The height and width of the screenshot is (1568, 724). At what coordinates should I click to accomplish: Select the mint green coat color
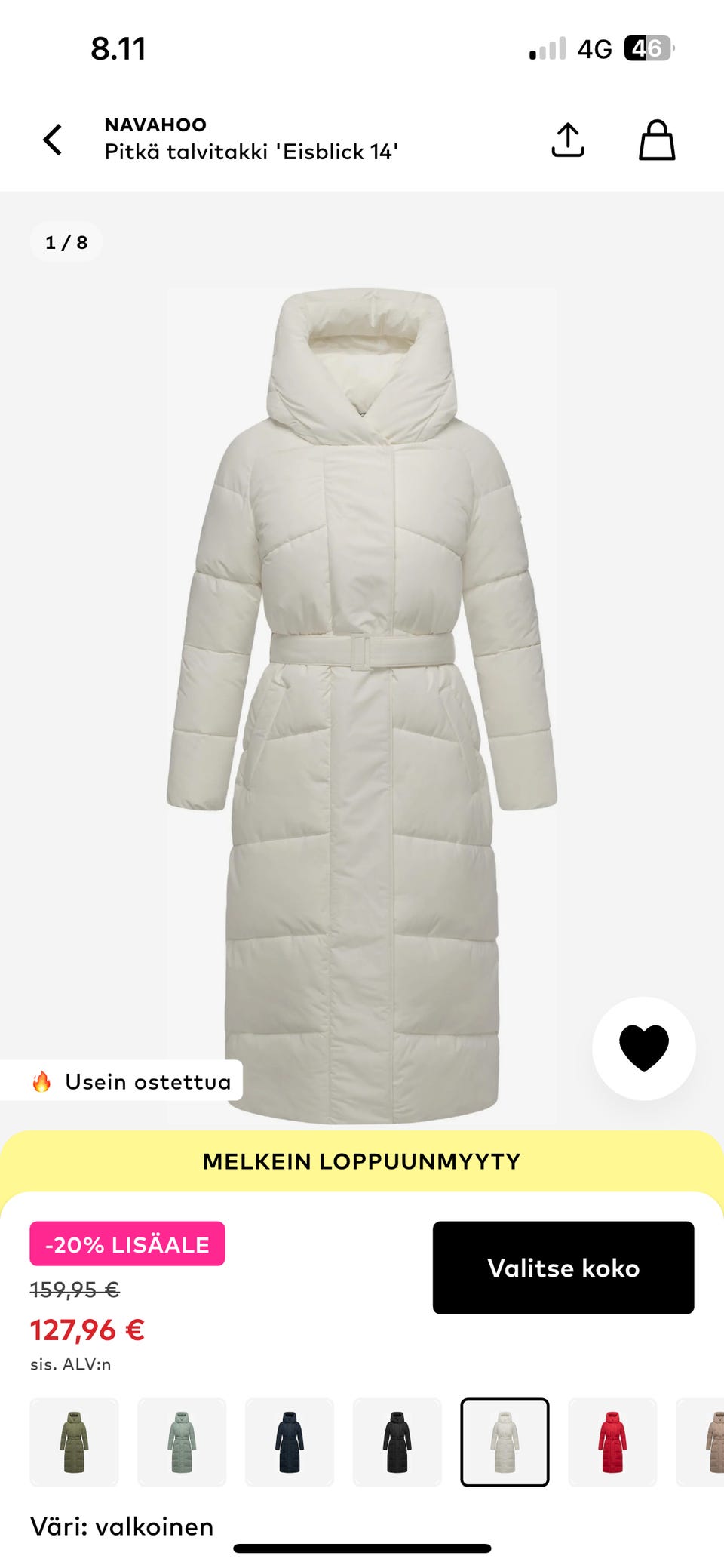pyautogui.click(x=182, y=1441)
